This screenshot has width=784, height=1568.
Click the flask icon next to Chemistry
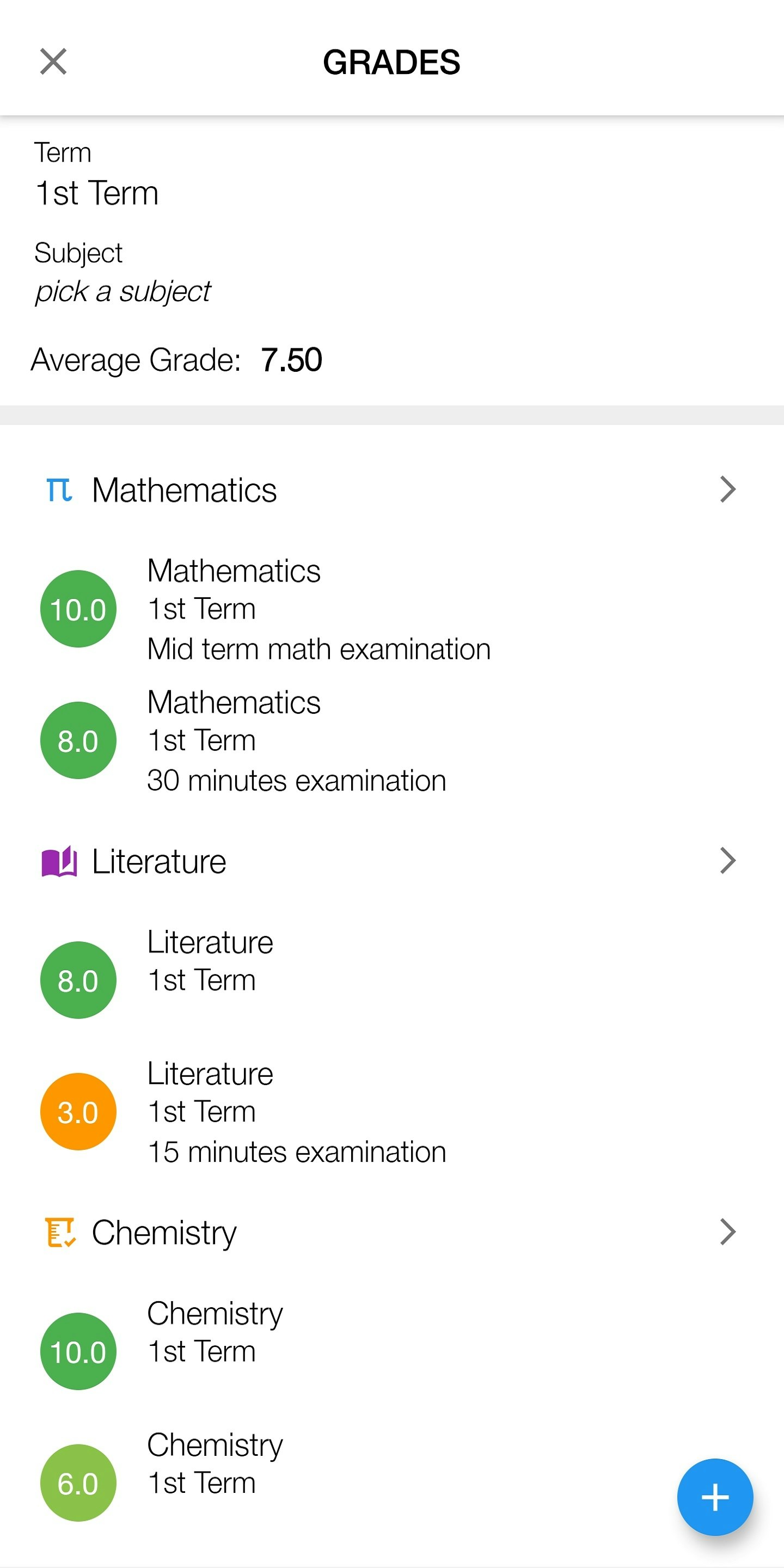59,1232
